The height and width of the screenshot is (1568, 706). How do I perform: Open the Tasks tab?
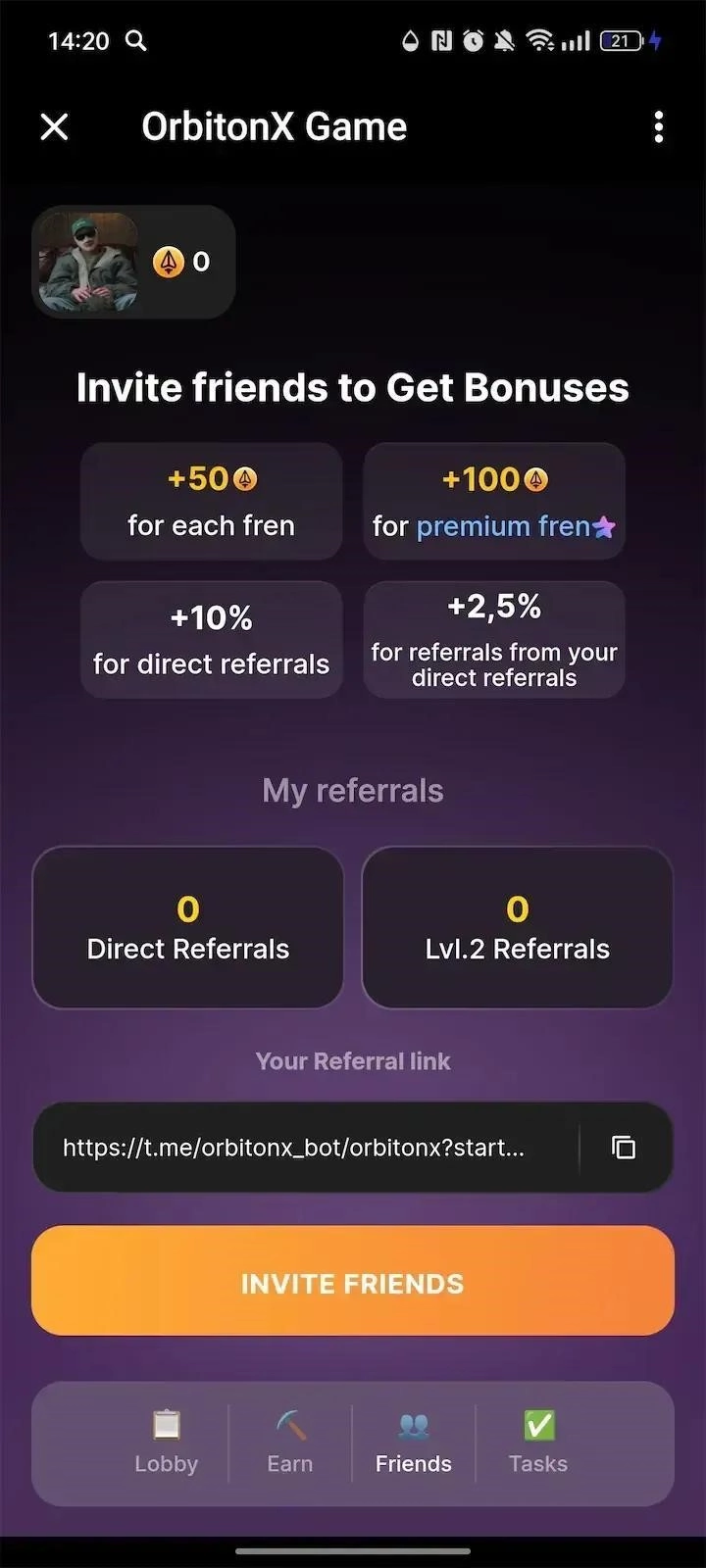point(538,1444)
